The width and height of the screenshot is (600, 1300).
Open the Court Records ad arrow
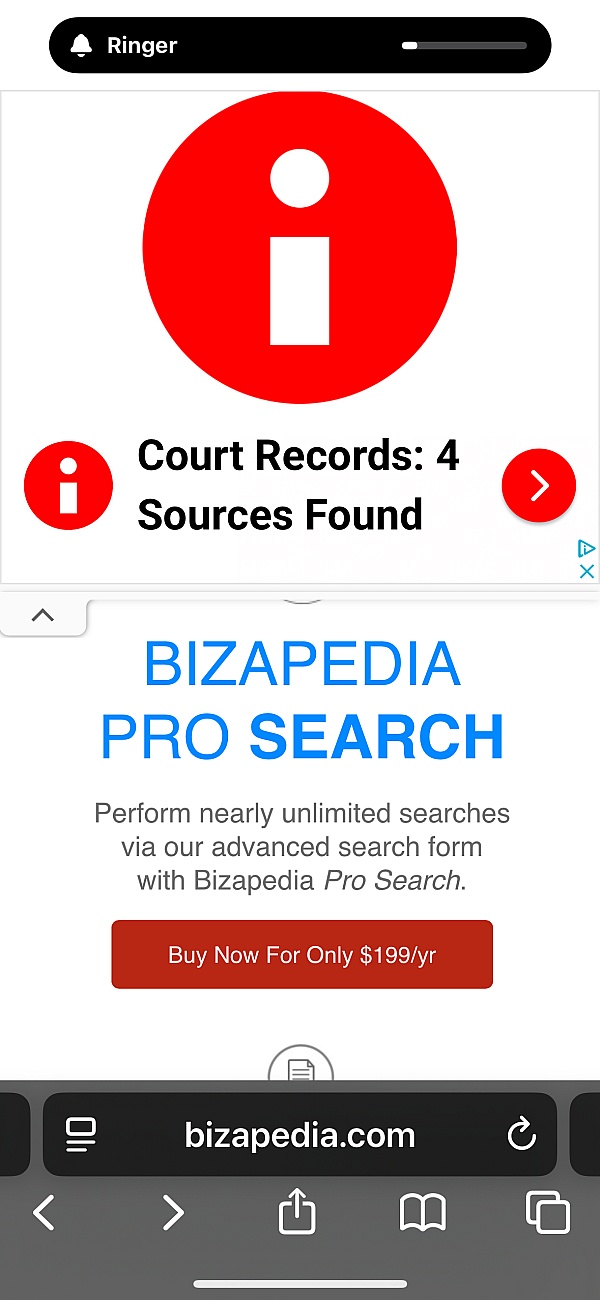[x=539, y=486]
